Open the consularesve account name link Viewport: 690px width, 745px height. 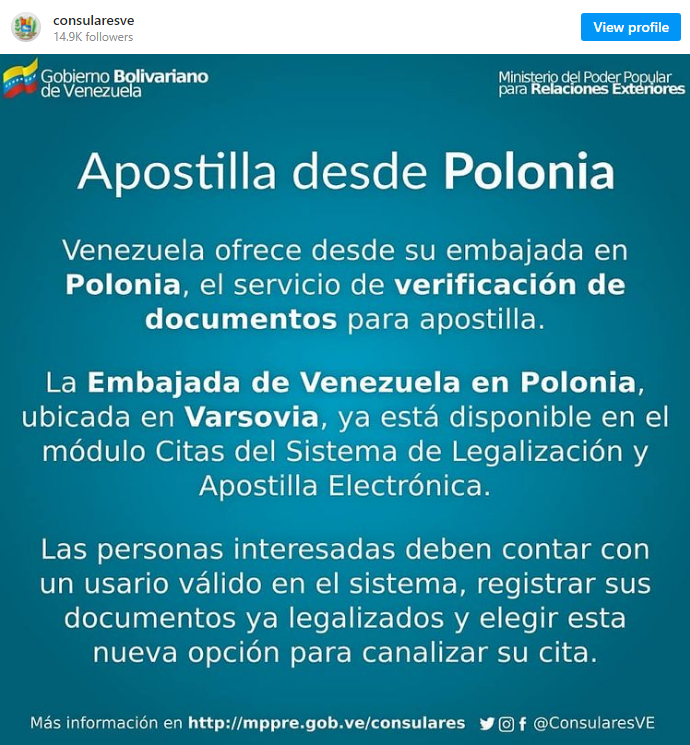point(93,20)
